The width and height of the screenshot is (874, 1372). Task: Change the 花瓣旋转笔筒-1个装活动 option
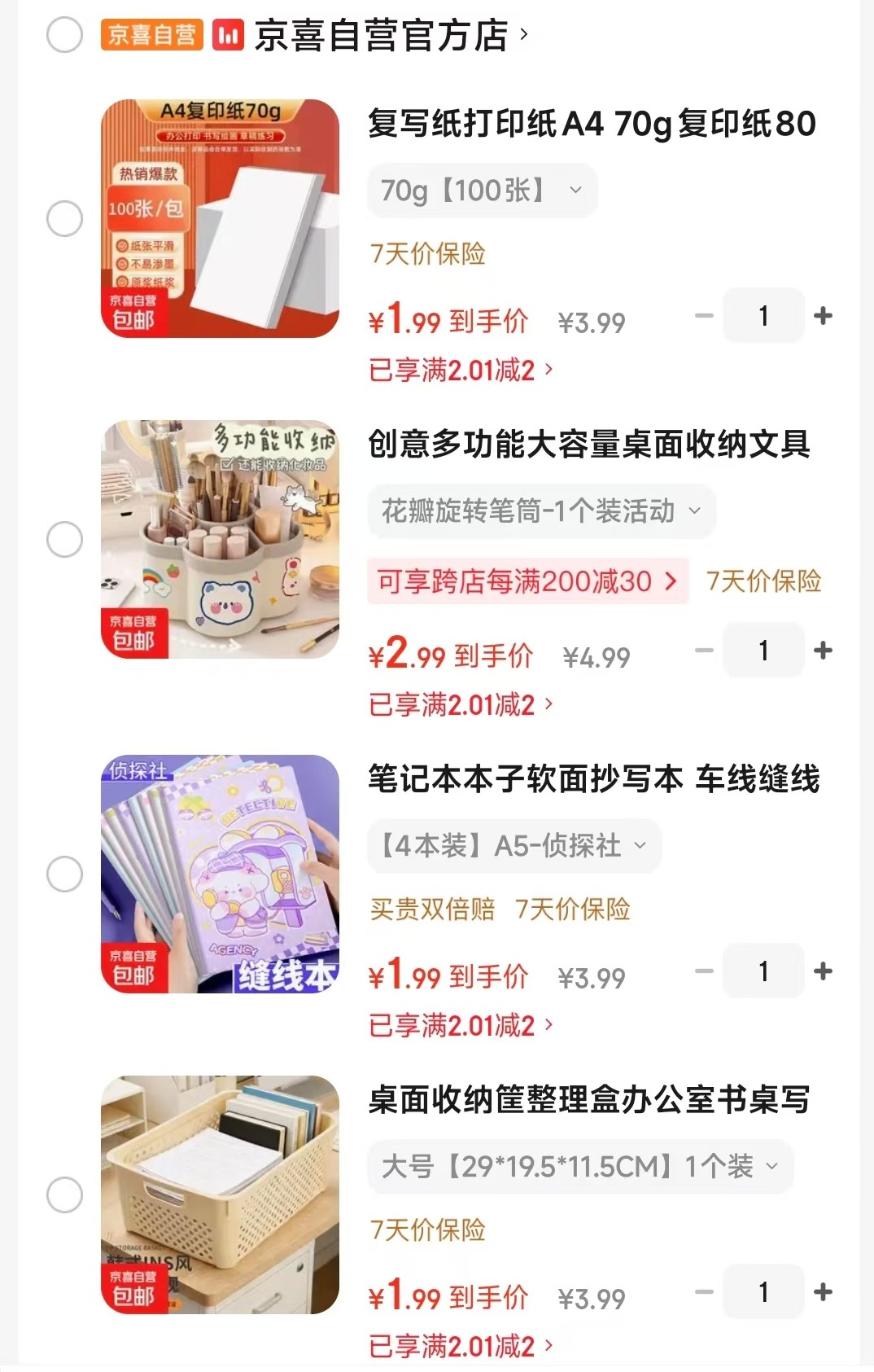point(541,511)
